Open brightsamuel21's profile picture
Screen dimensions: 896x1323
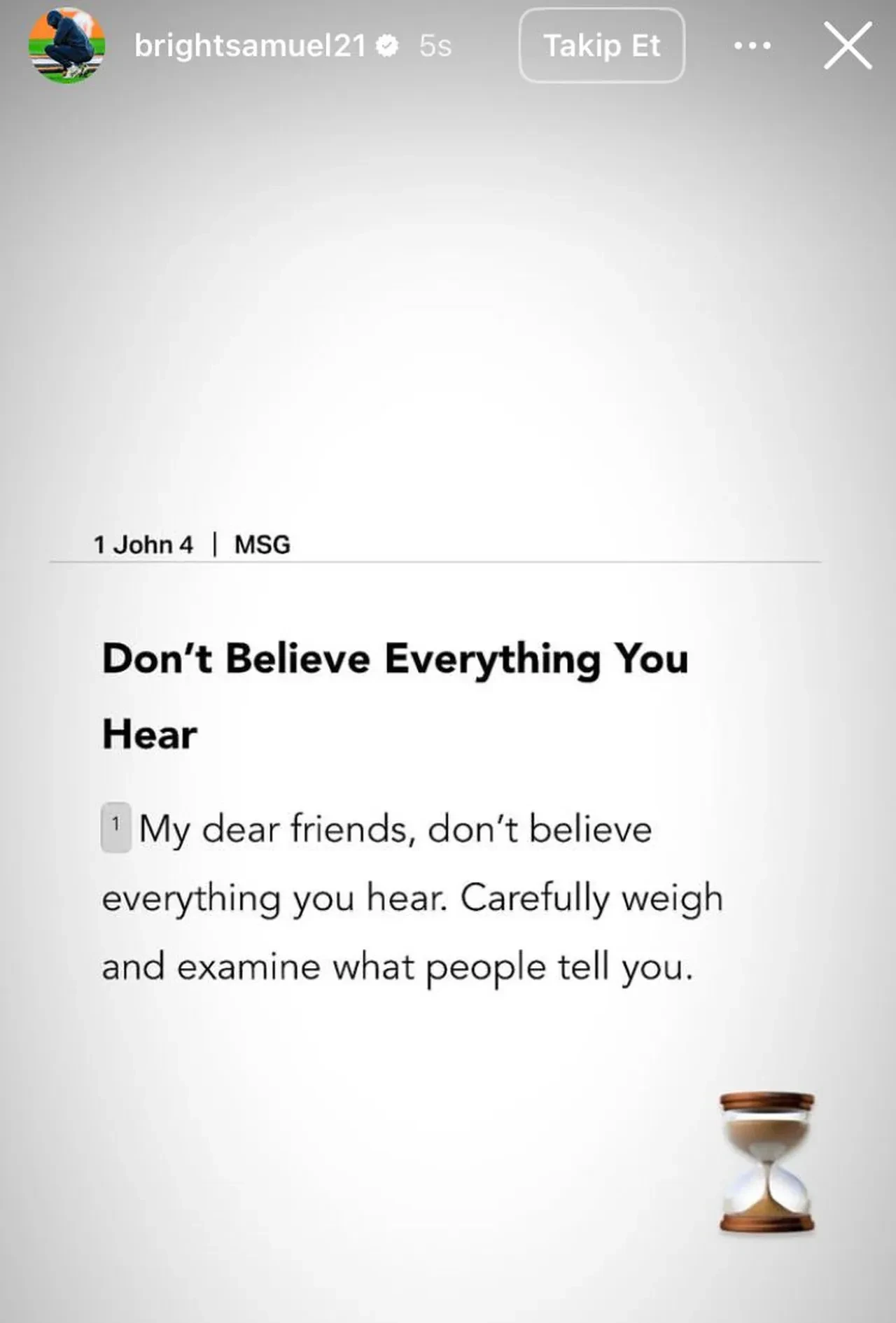click(66, 46)
